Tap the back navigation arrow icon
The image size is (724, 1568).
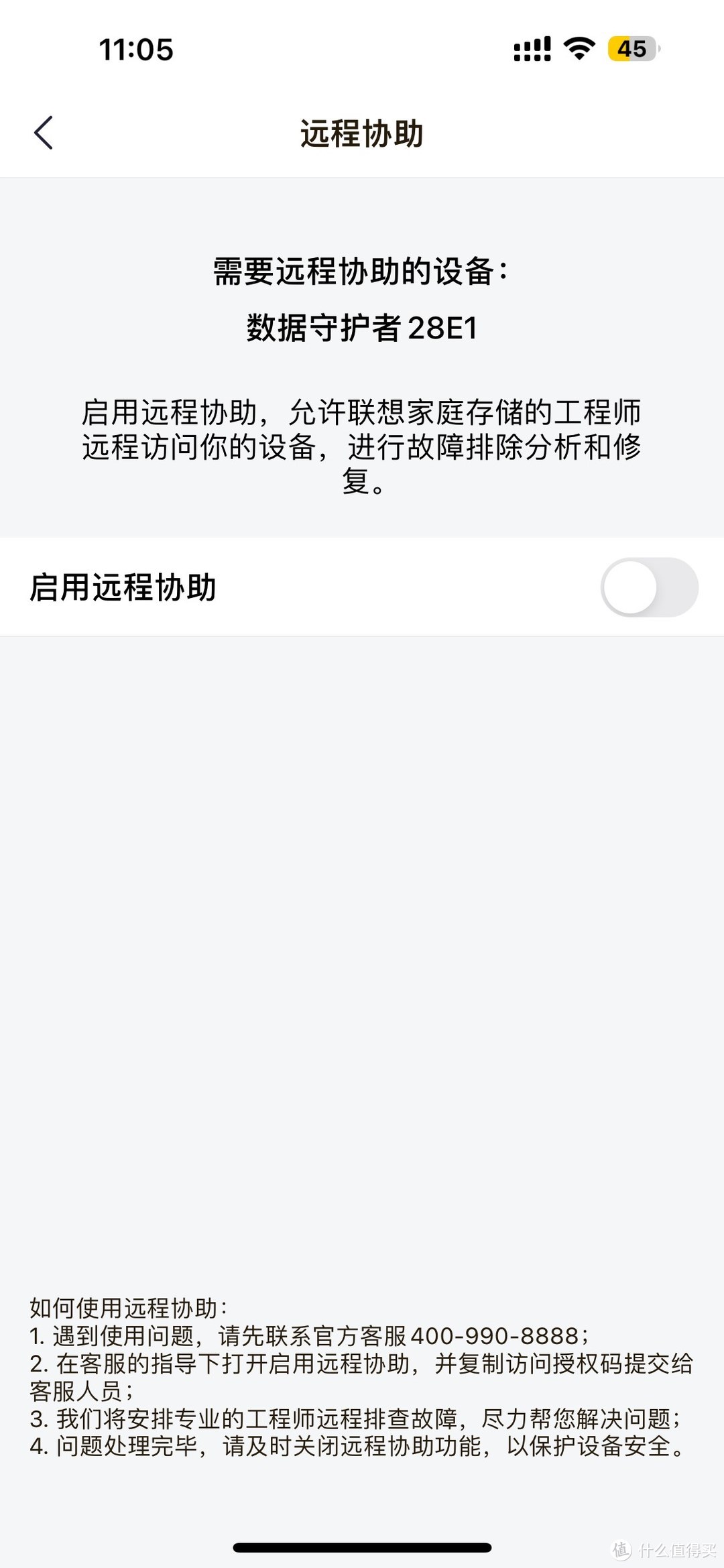[42, 131]
